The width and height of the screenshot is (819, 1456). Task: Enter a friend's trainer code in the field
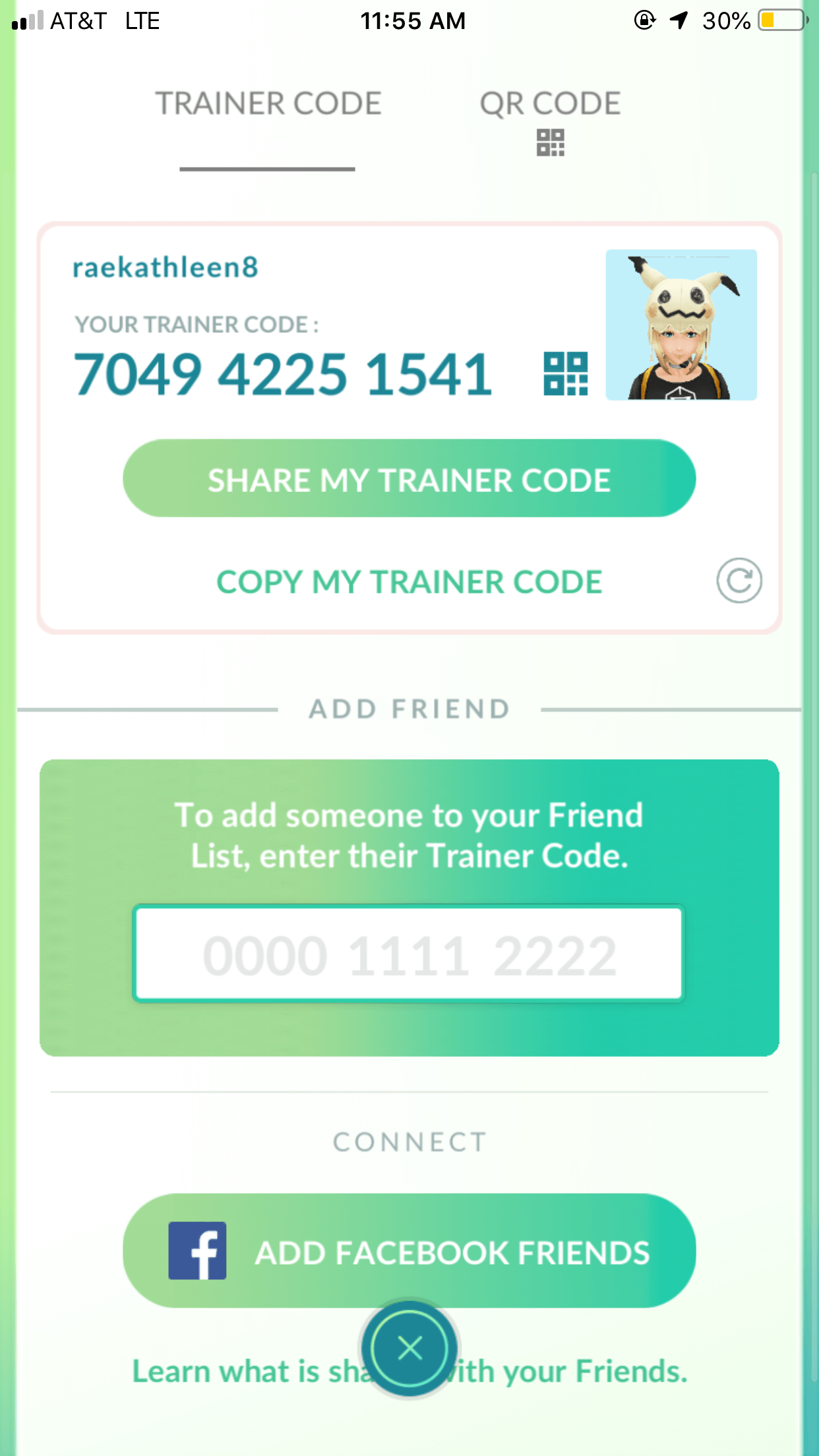409,954
